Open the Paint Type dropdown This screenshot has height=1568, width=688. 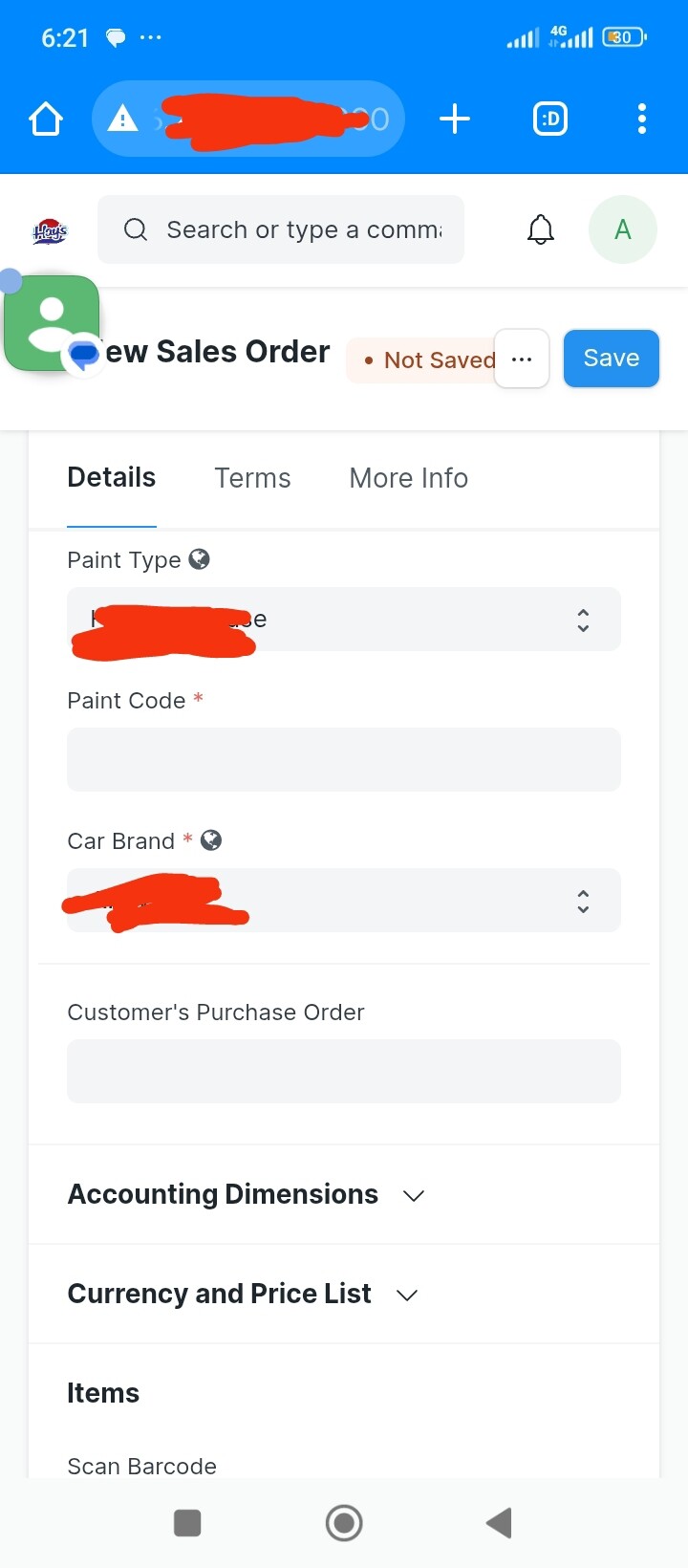[344, 620]
